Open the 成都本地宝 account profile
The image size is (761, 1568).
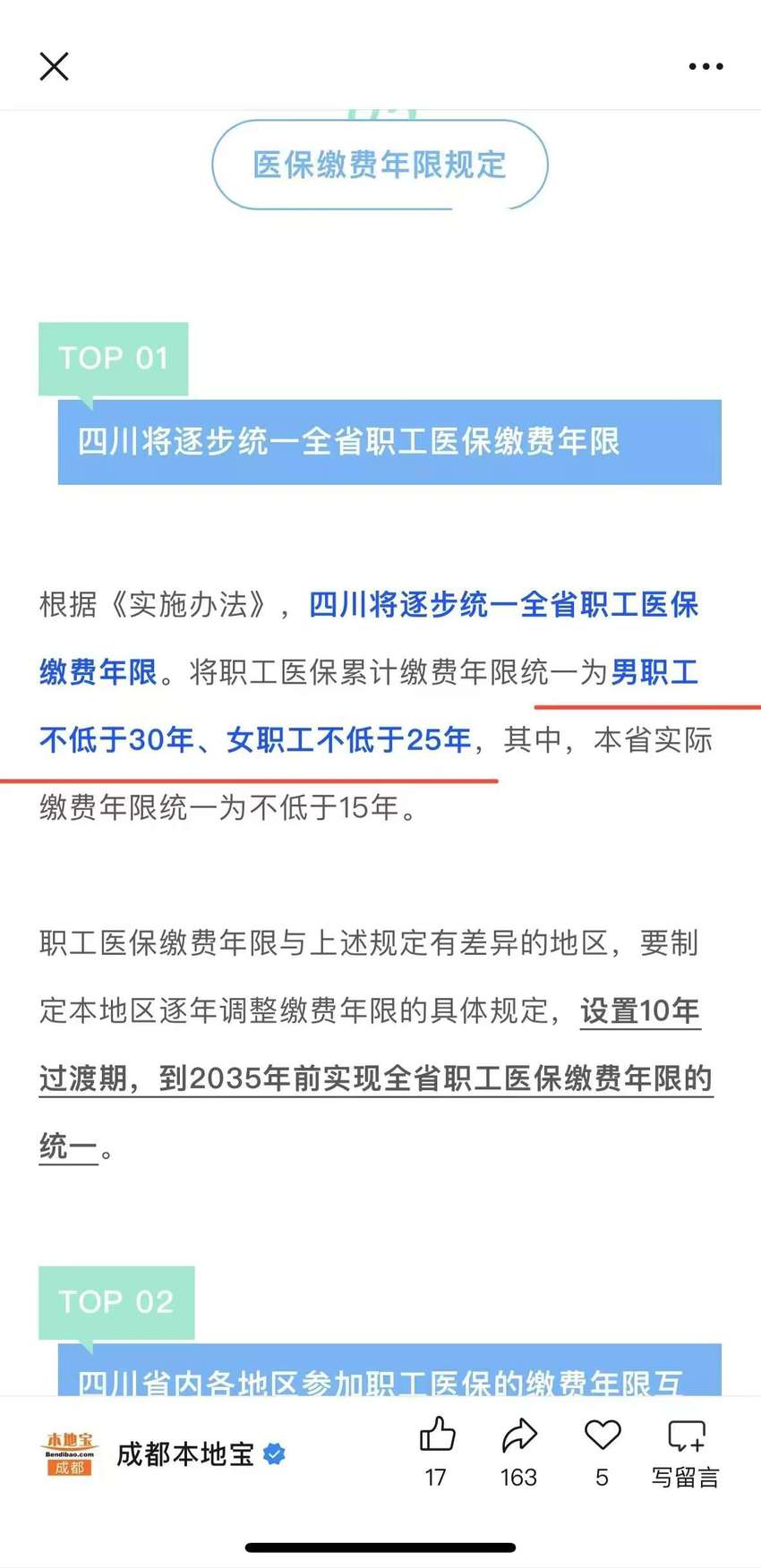(x=162, y=1453)
